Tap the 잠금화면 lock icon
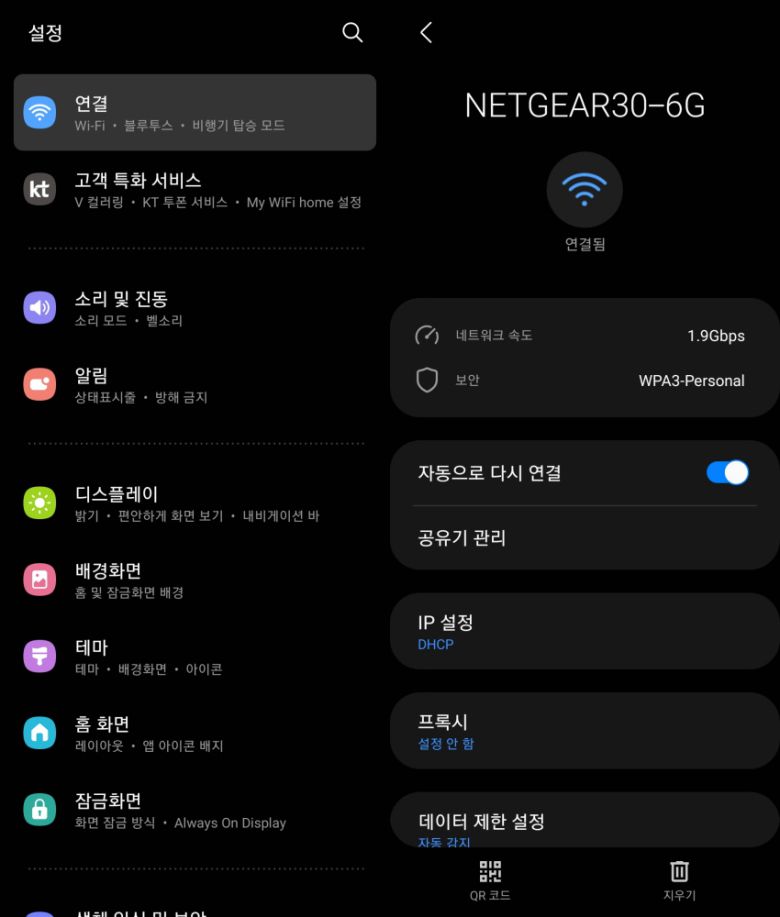 (40, 808)
